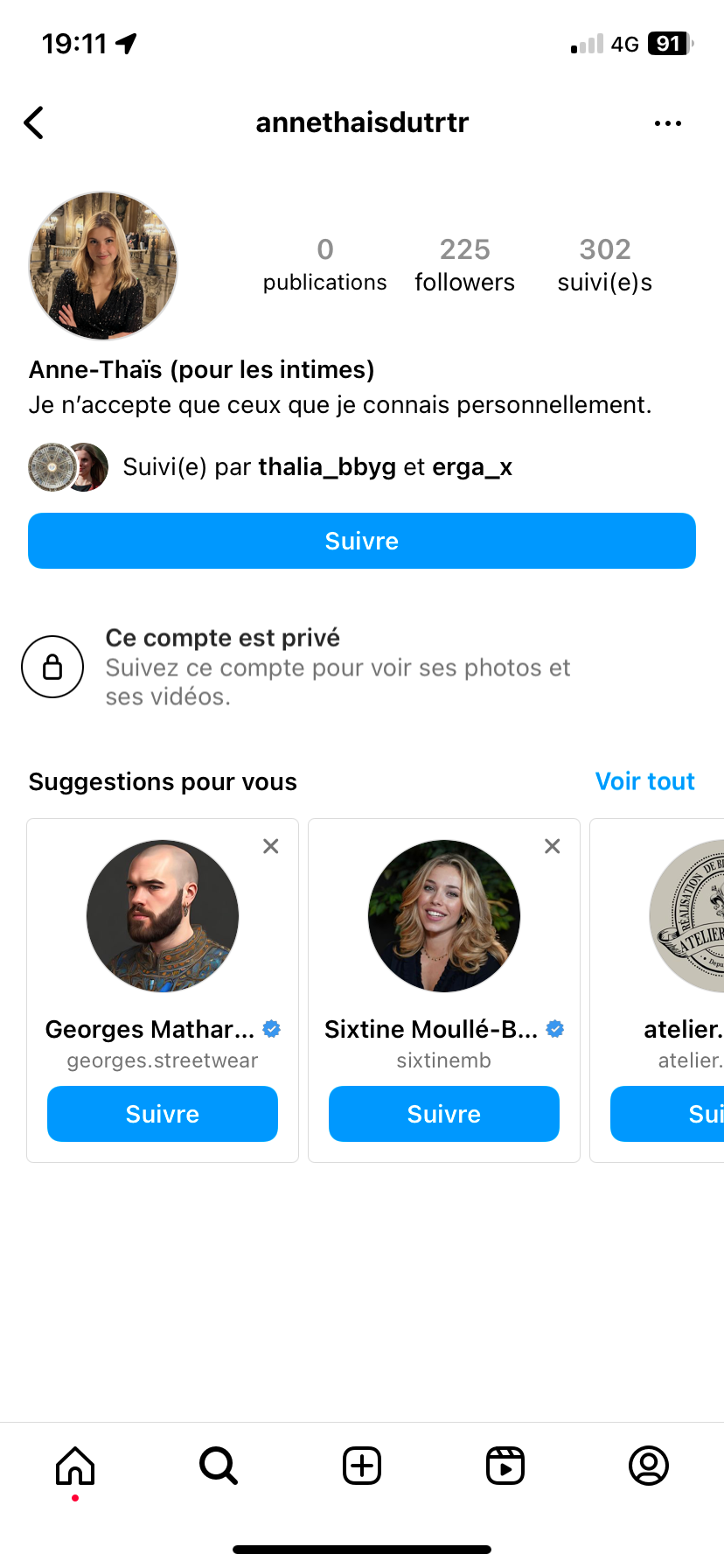Open the Reels tab
The height and width of the screenshot is (1568, 724).
(x=505, y=1466)
